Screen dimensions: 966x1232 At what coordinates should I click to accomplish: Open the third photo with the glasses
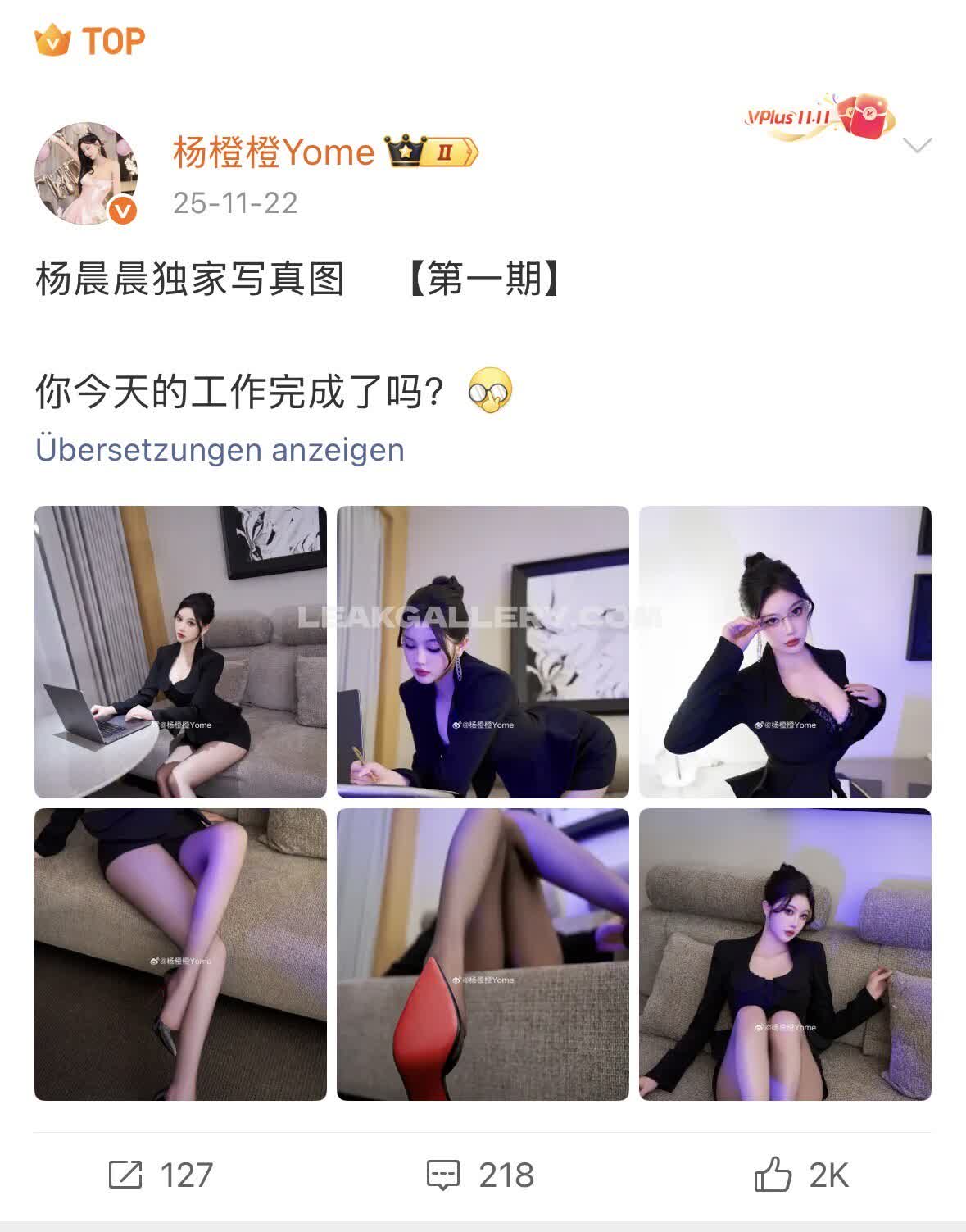[x=785, y=652]
